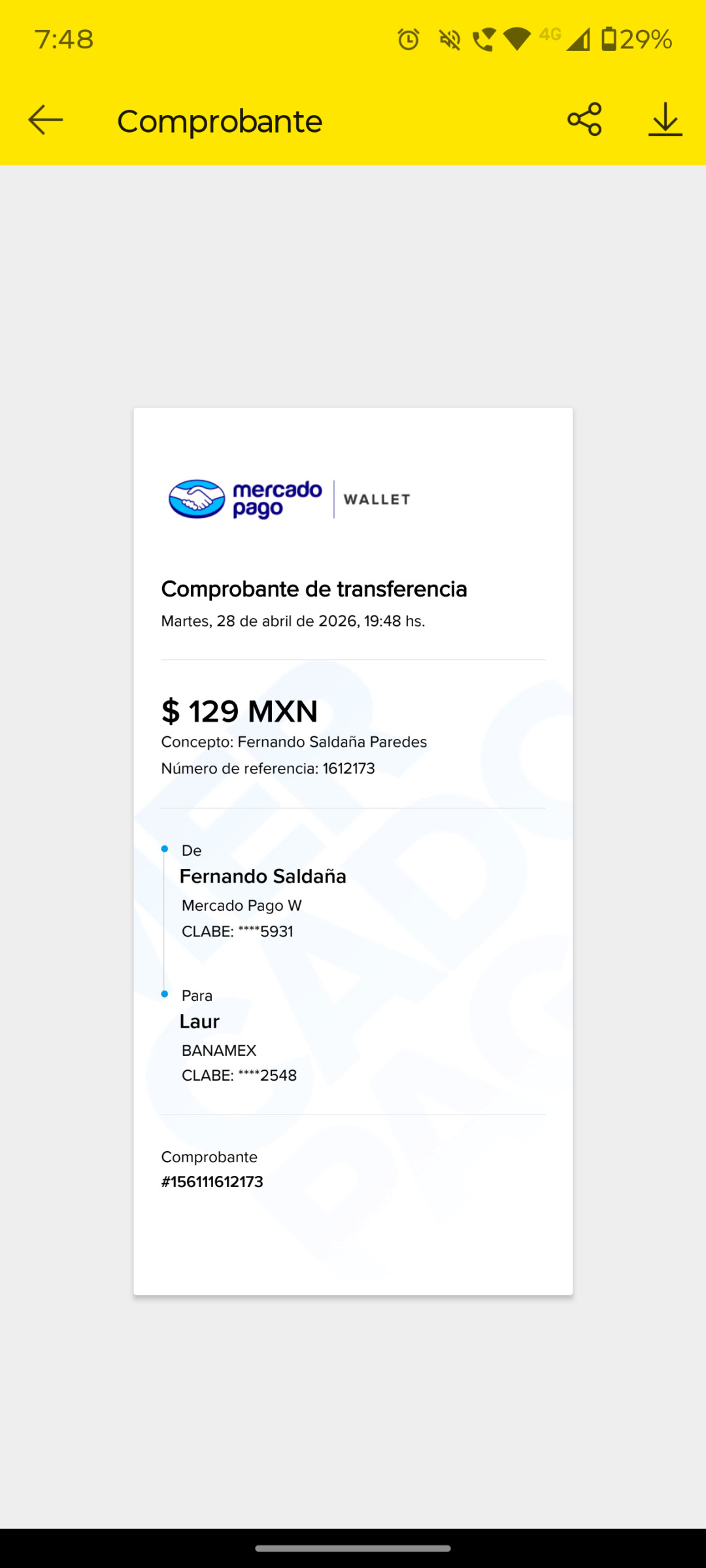Download the transfer receipt
Viewport: 706px width, 1568px height.
pos(665,120)
